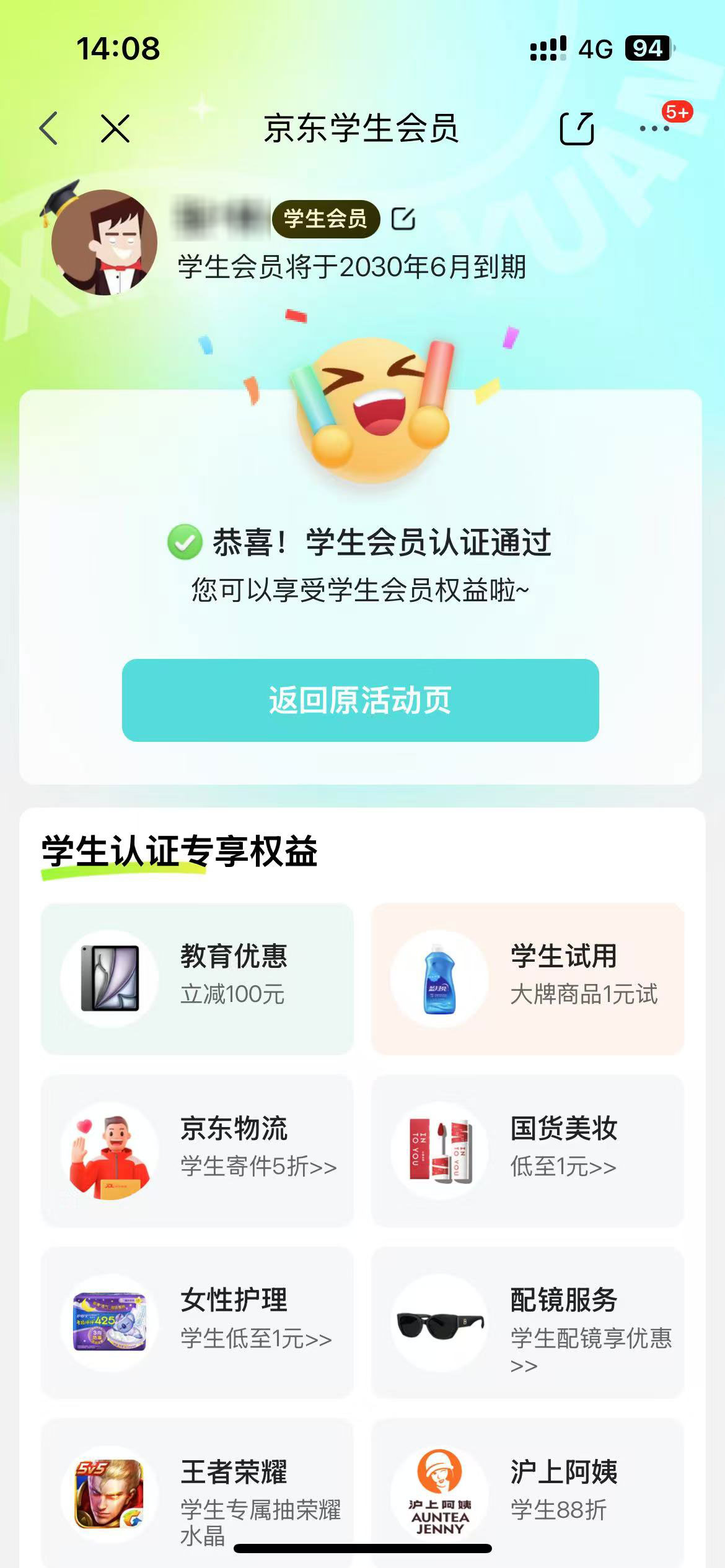Viewport: 725px width, 1568px height.
Task: Open the three-dot overflow menu
Action: point(654,128)
